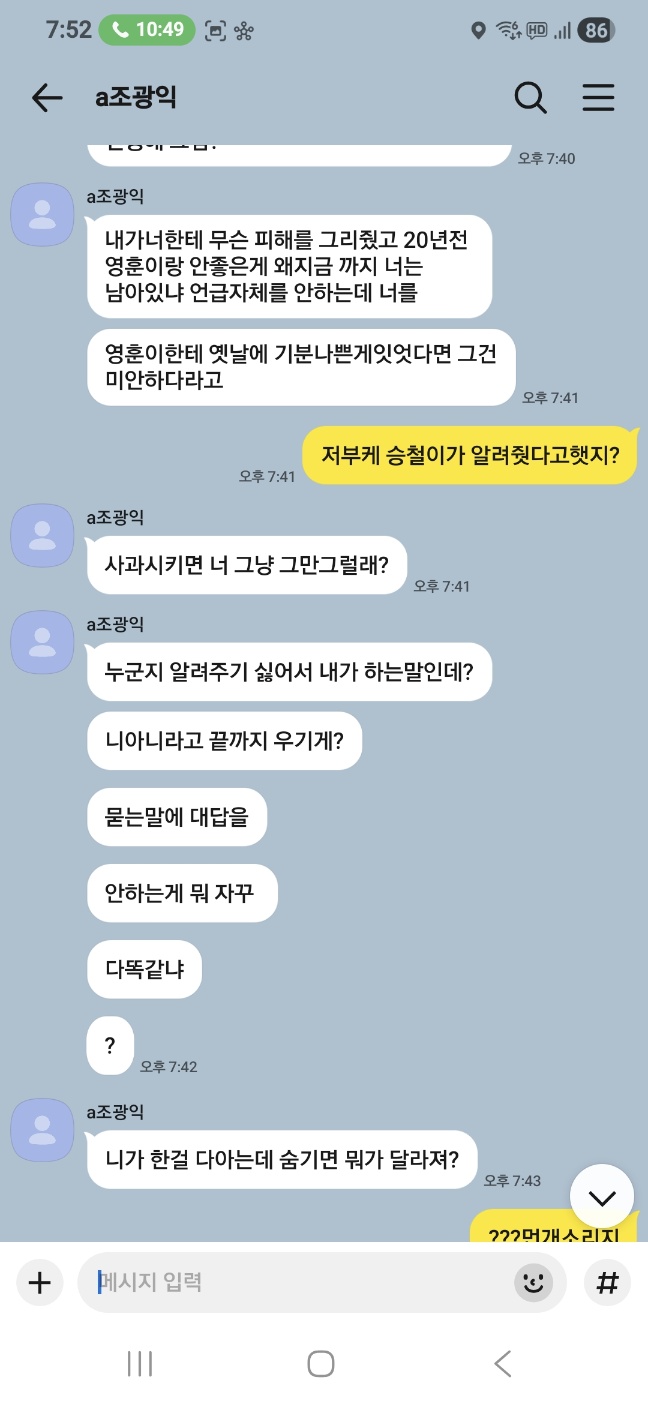Open a조광익's profile picture next to 내가너한테 message
Viewport: 648px width, 1404px height.
tap(42, 214)
